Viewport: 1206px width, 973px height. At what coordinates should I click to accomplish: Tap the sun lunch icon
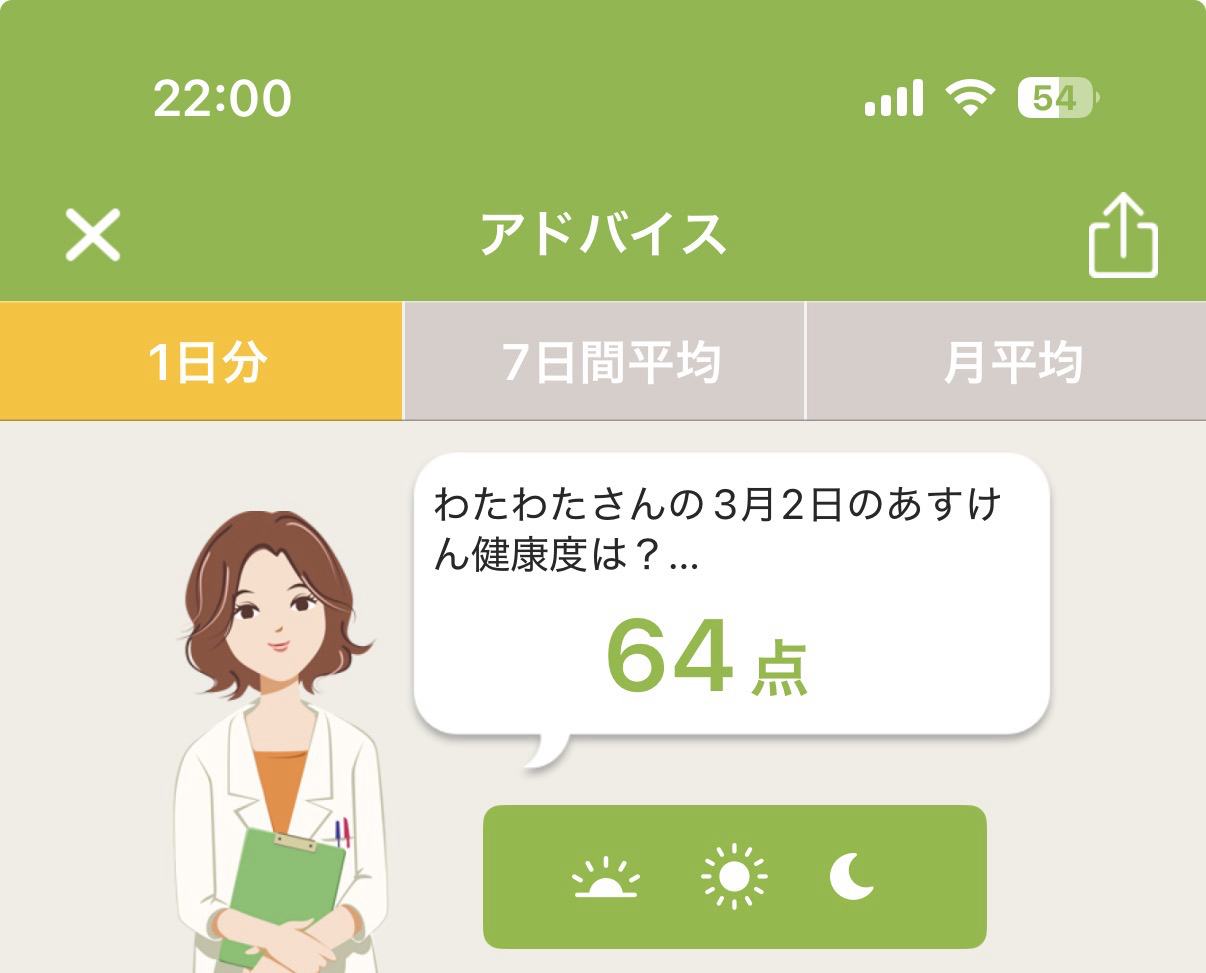point(734,877)
